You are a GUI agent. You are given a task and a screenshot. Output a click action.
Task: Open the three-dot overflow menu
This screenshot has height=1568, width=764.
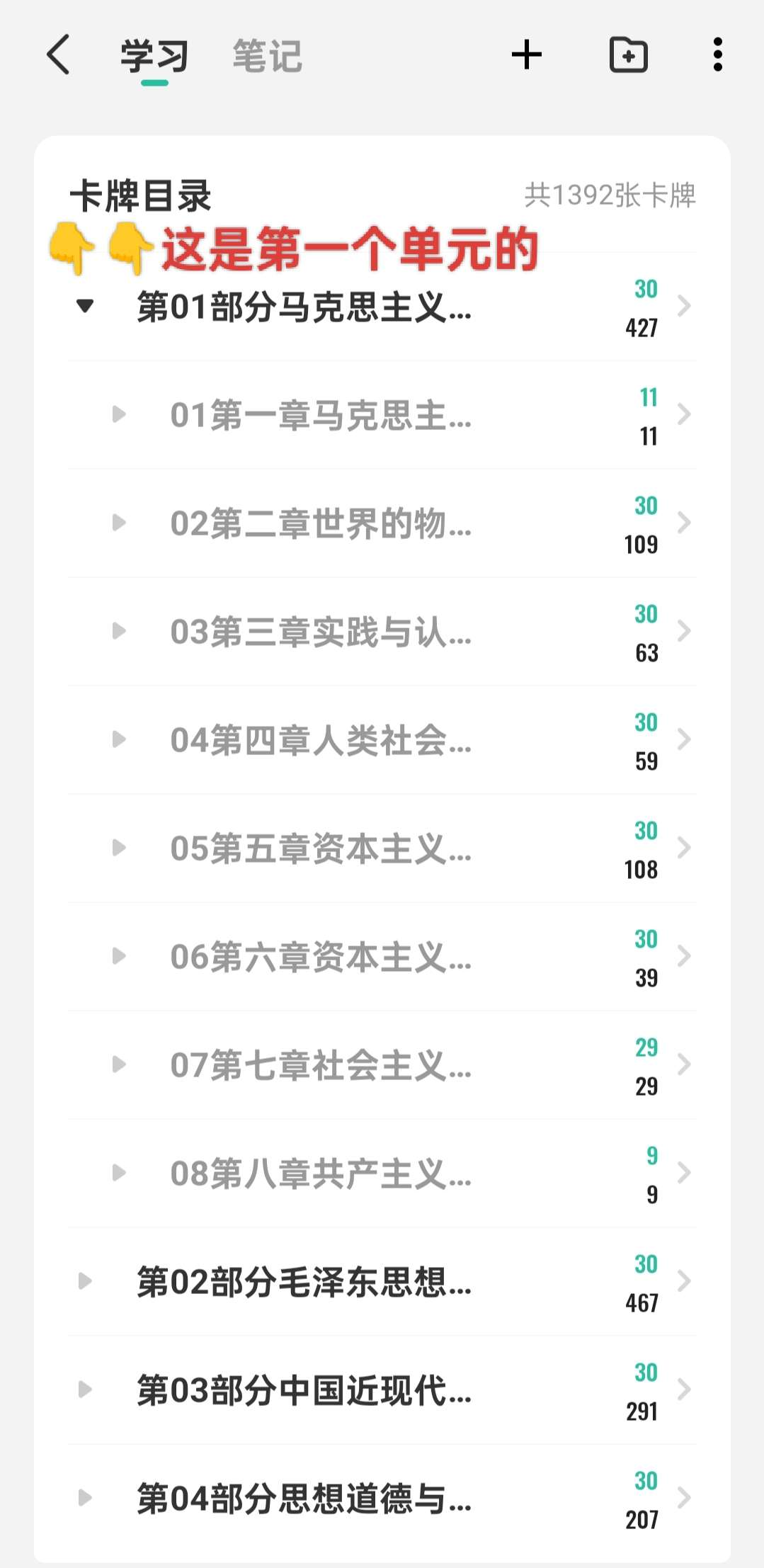718,55
